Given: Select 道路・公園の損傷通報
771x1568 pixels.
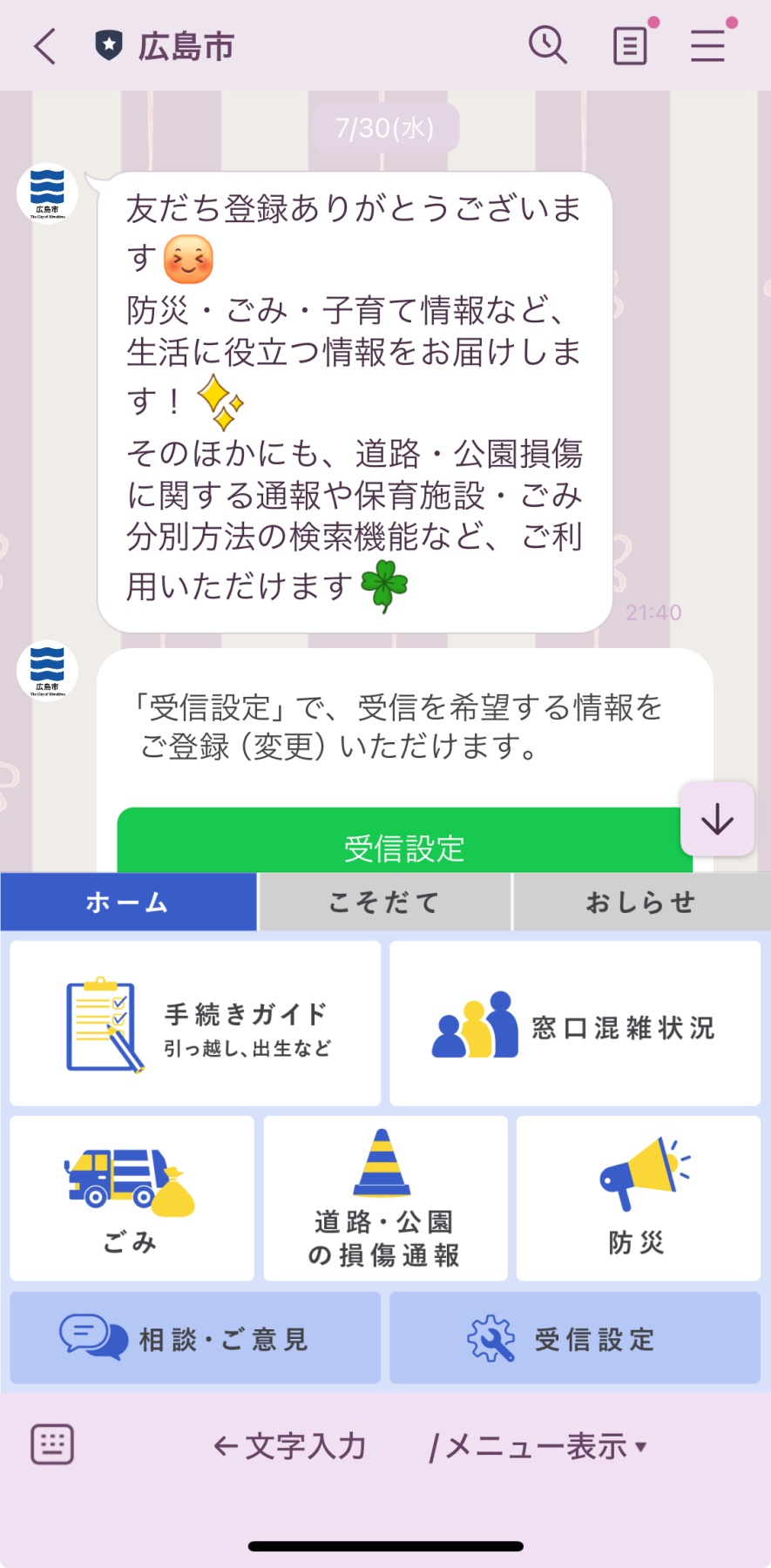Looking at the screenshot, I should click(385, 1199).
